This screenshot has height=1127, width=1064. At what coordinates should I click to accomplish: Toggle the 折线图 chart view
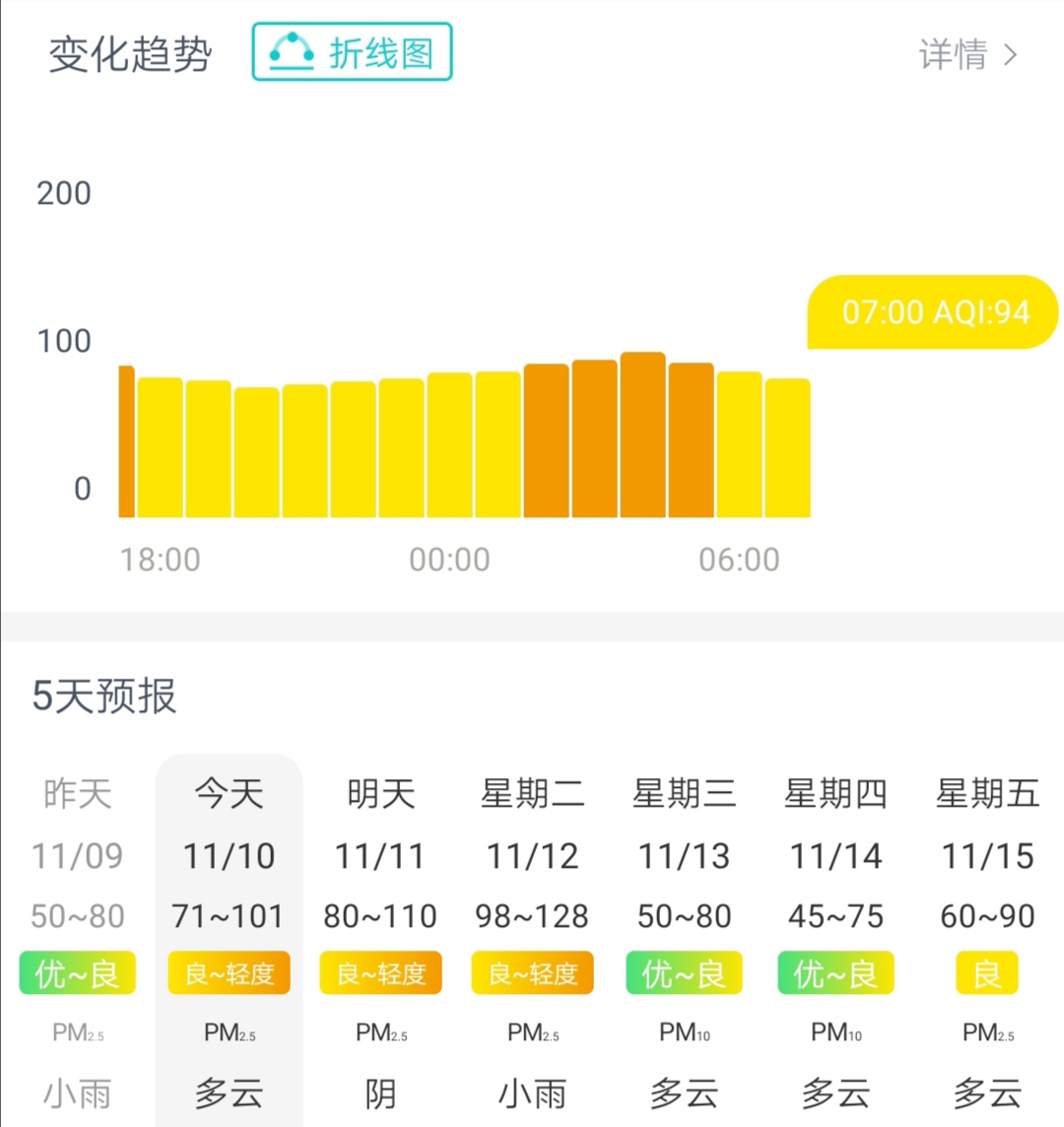[352, 51]
